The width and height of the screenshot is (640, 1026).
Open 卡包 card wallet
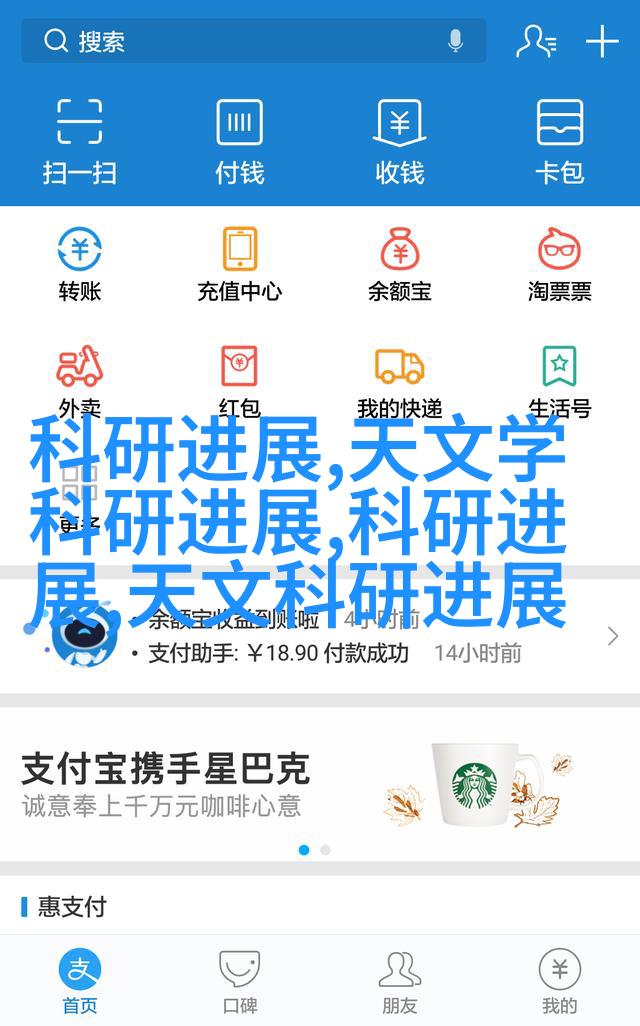(x=559, y=140)
